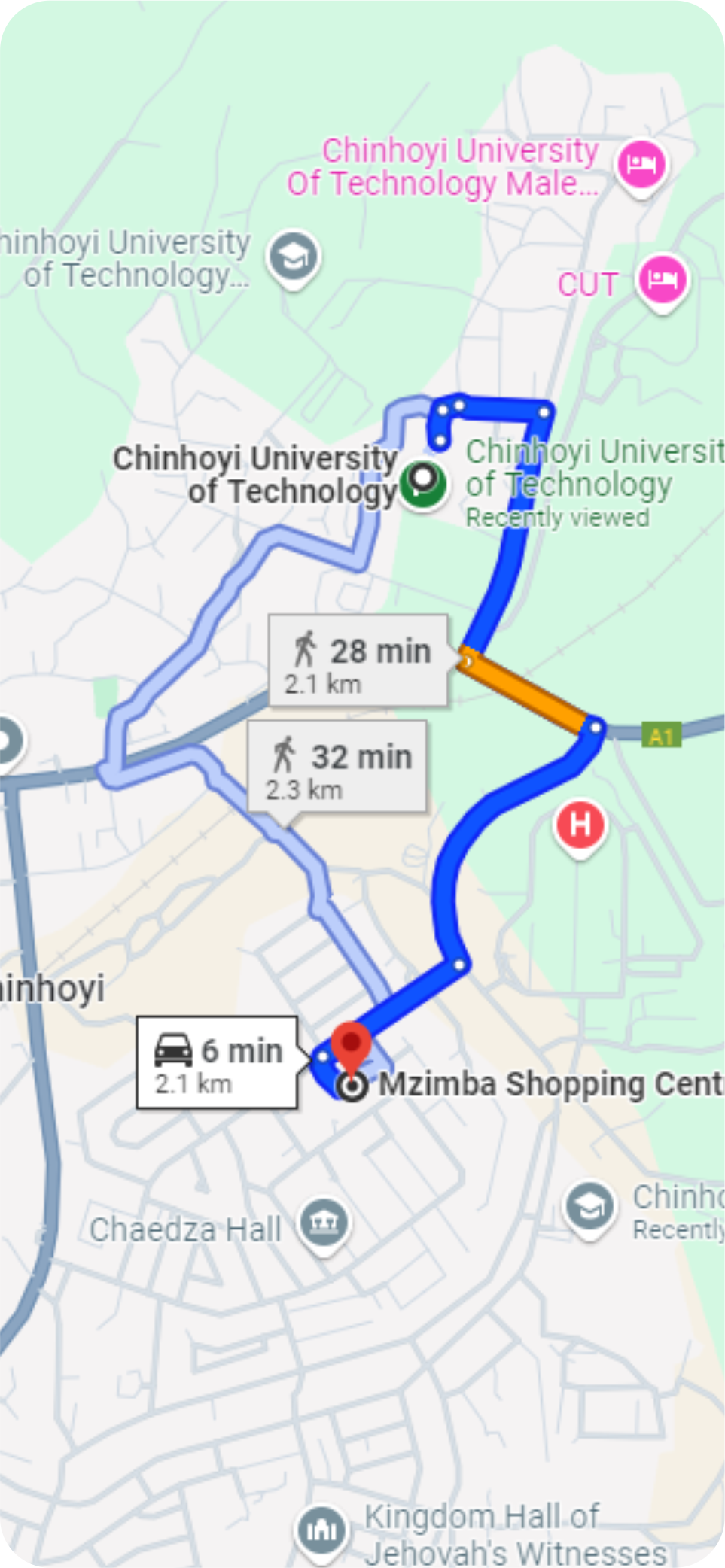Tap the CUT lodging pin

click(x=662, y=281)
